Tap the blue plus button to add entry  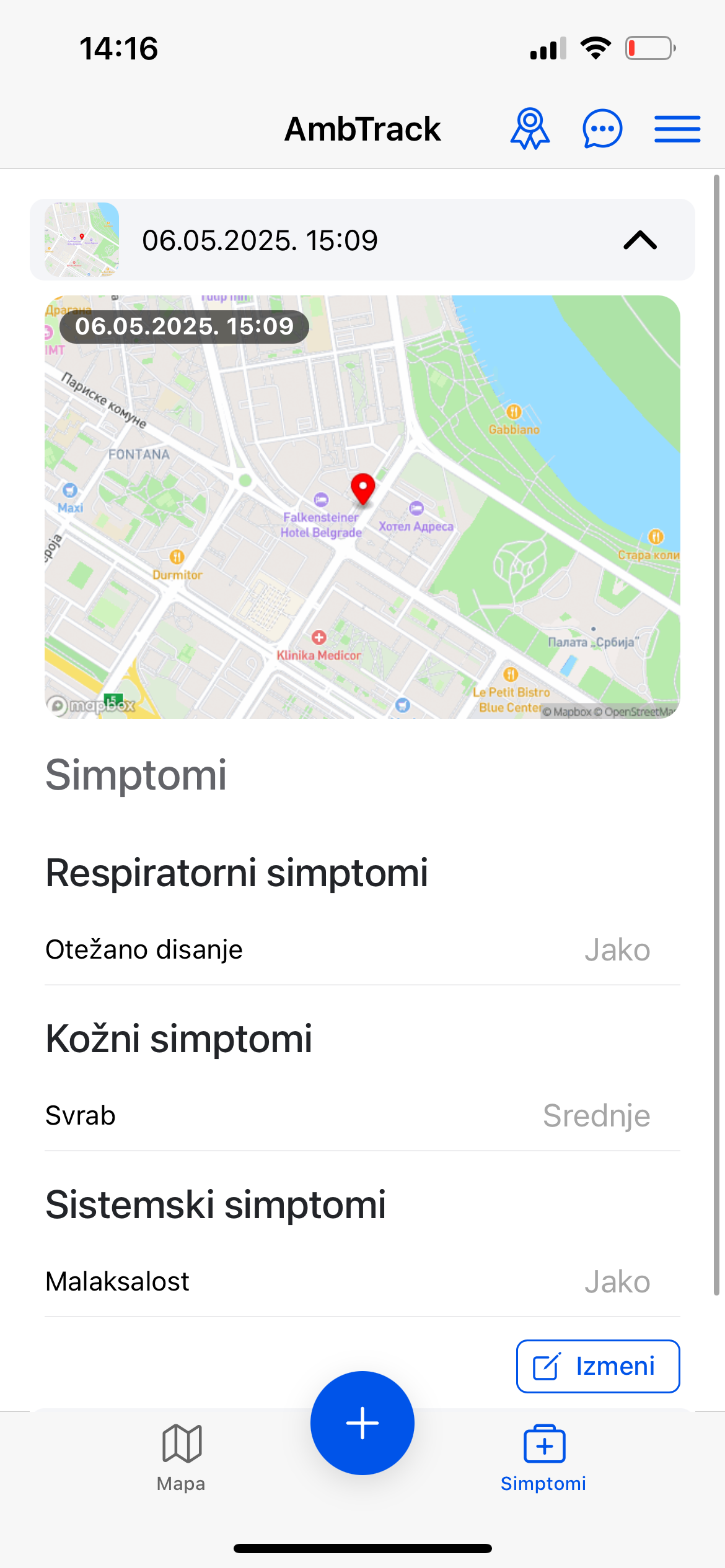(362, 1422)
